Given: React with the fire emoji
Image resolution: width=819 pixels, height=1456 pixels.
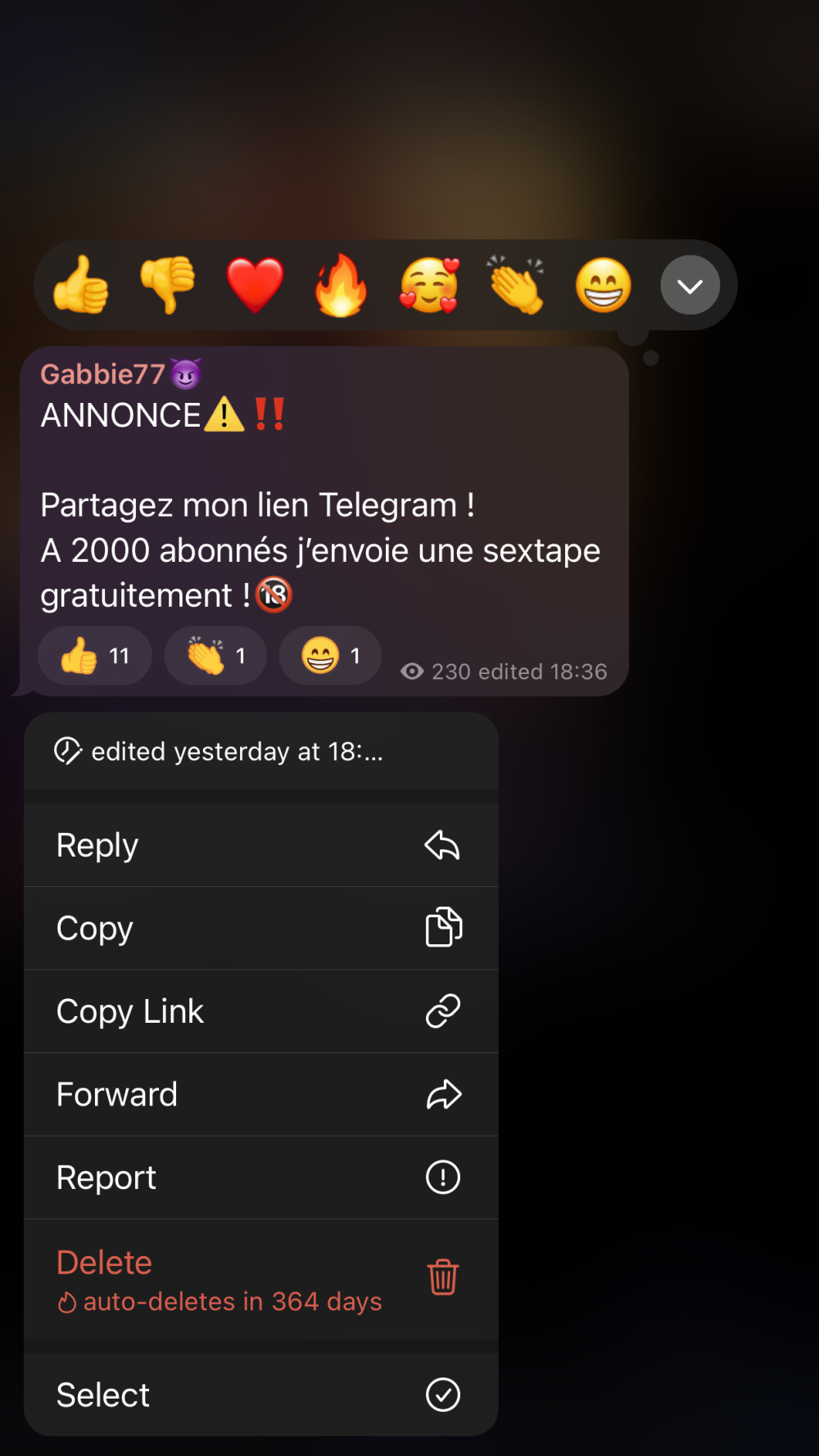Looking at the screenshot, I should [x=342, y=285].
